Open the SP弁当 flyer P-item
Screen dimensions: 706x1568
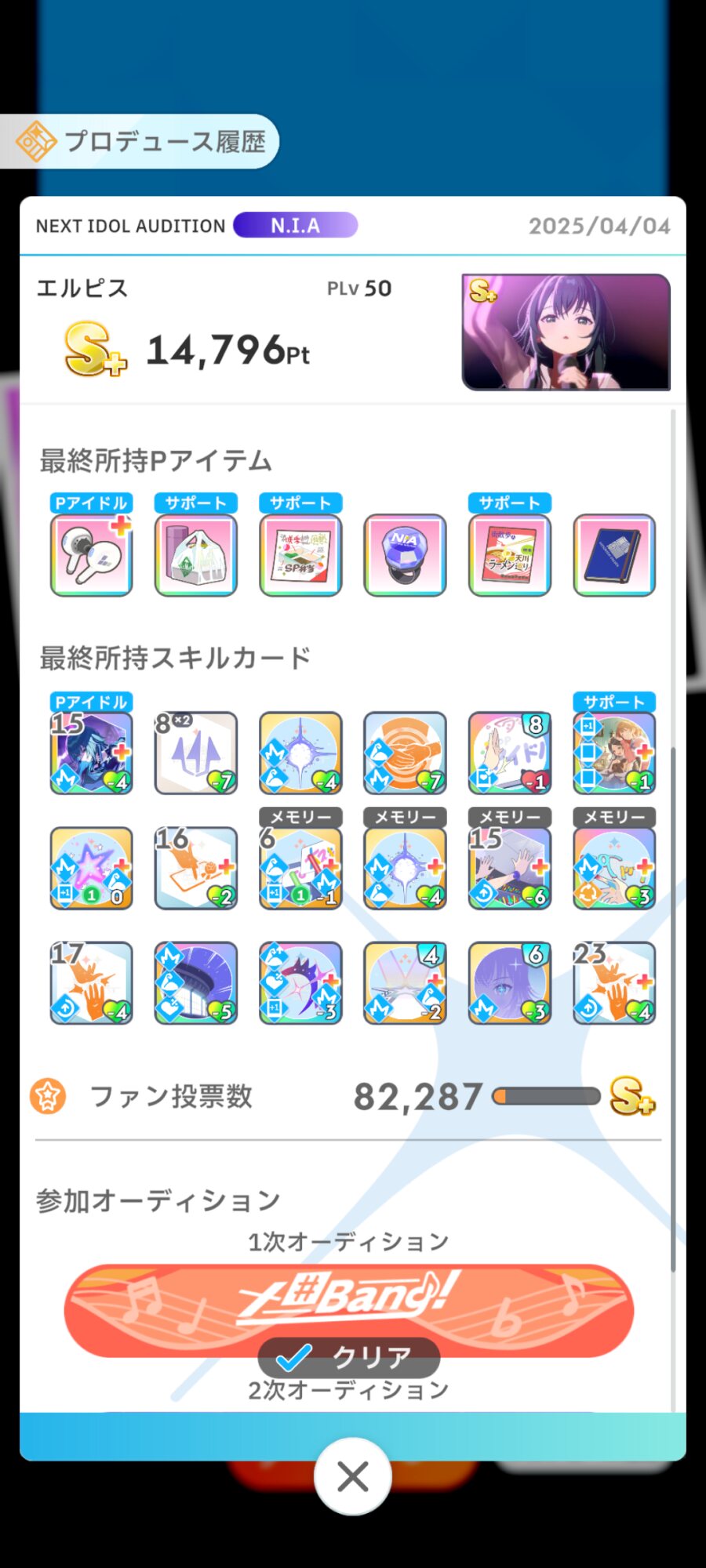coord(300,555)
